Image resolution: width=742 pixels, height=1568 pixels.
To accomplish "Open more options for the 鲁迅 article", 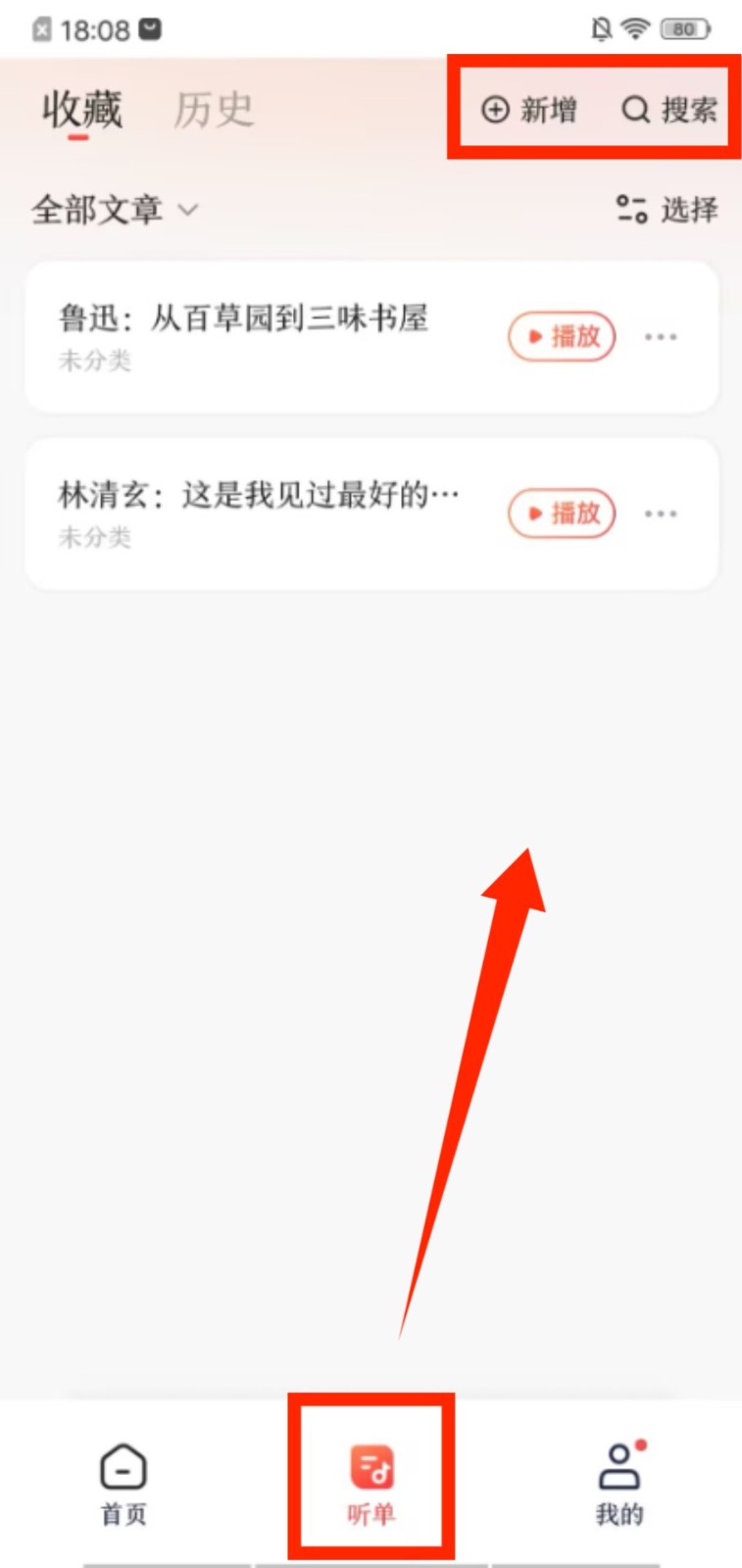I will point(661,337).
